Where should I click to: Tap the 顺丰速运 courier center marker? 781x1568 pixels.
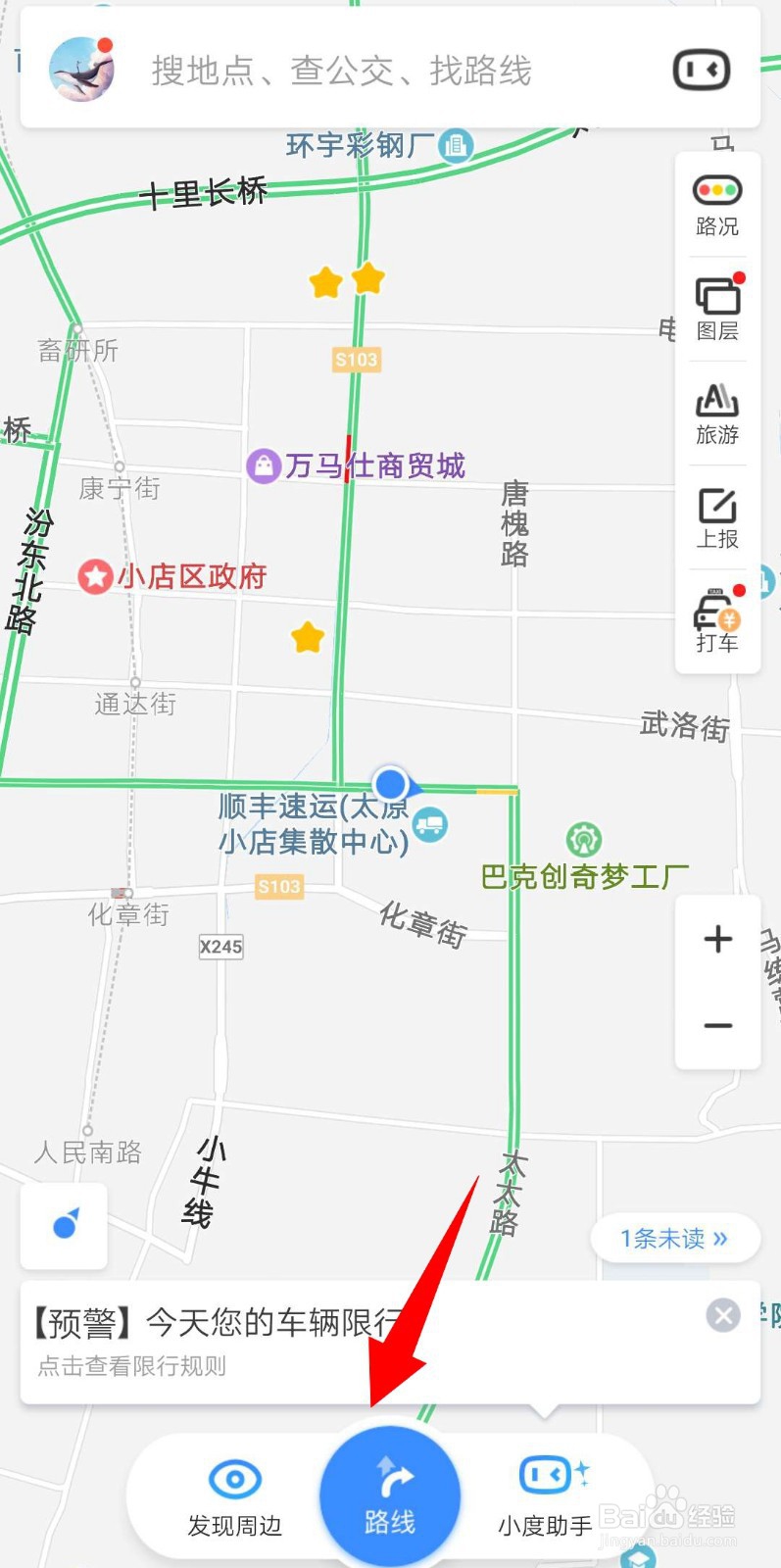[425, 825]
